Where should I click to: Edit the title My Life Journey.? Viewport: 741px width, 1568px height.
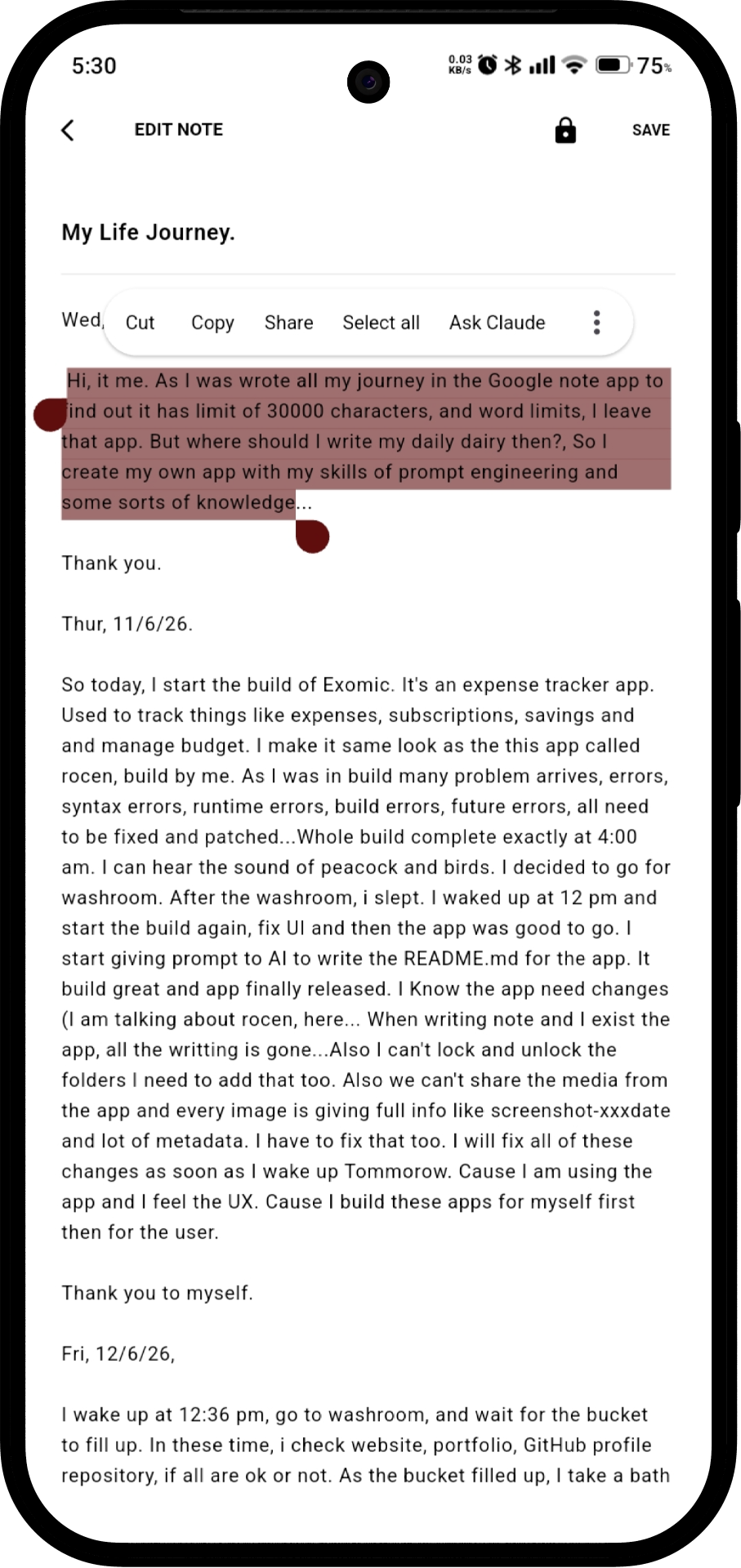[149, 233]
